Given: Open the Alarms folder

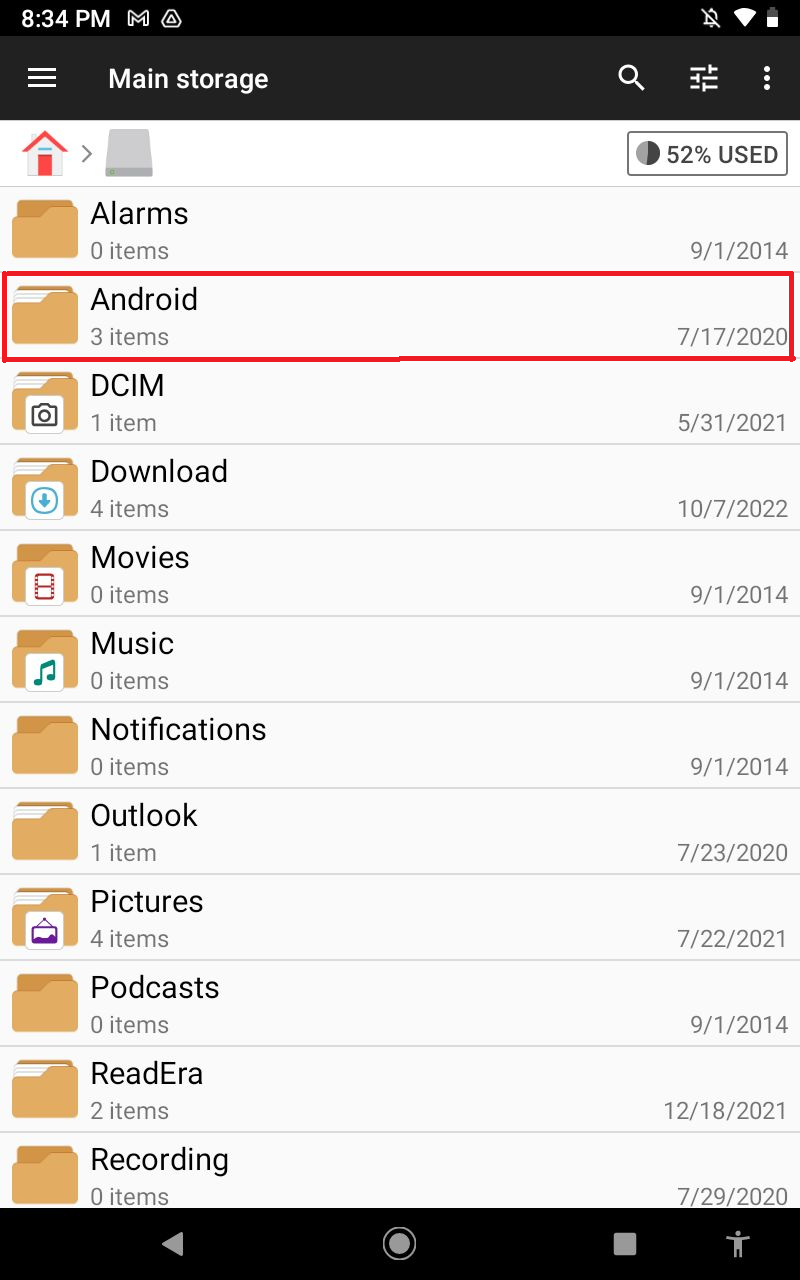Looking at the screenshot, I should (400, 230).
